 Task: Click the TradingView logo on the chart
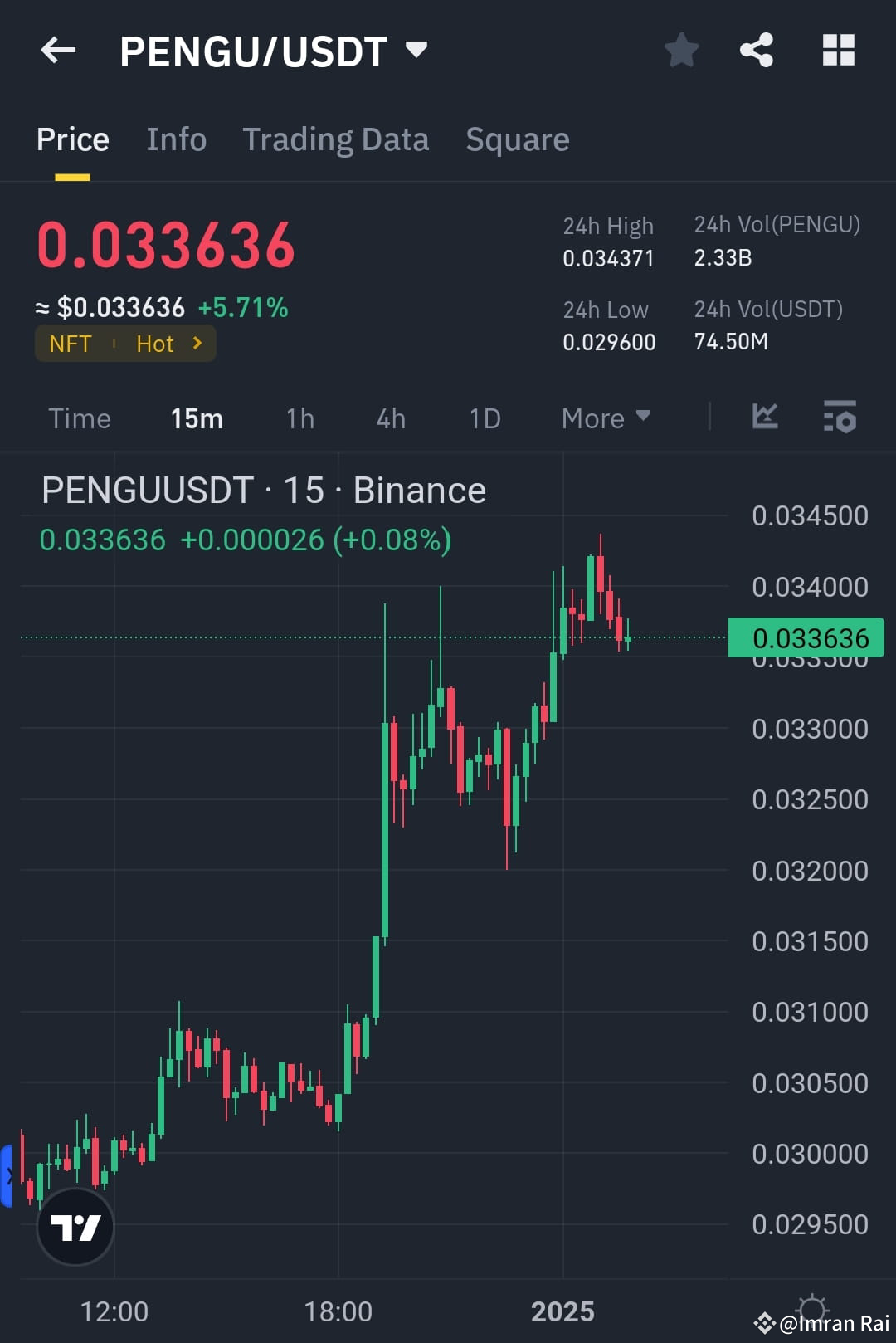pyautogui.click(x=75, y=1227)
